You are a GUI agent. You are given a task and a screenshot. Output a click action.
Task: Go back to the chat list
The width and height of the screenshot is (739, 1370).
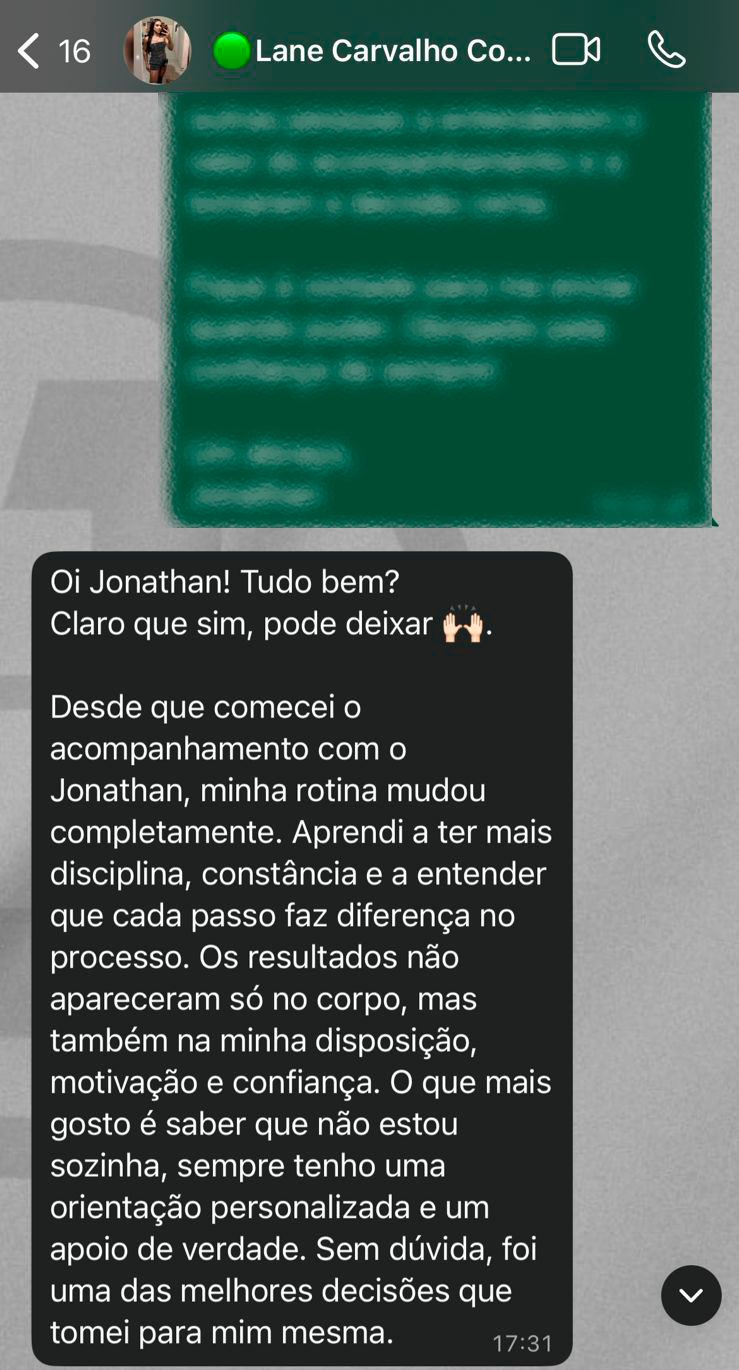pos(30,50)
